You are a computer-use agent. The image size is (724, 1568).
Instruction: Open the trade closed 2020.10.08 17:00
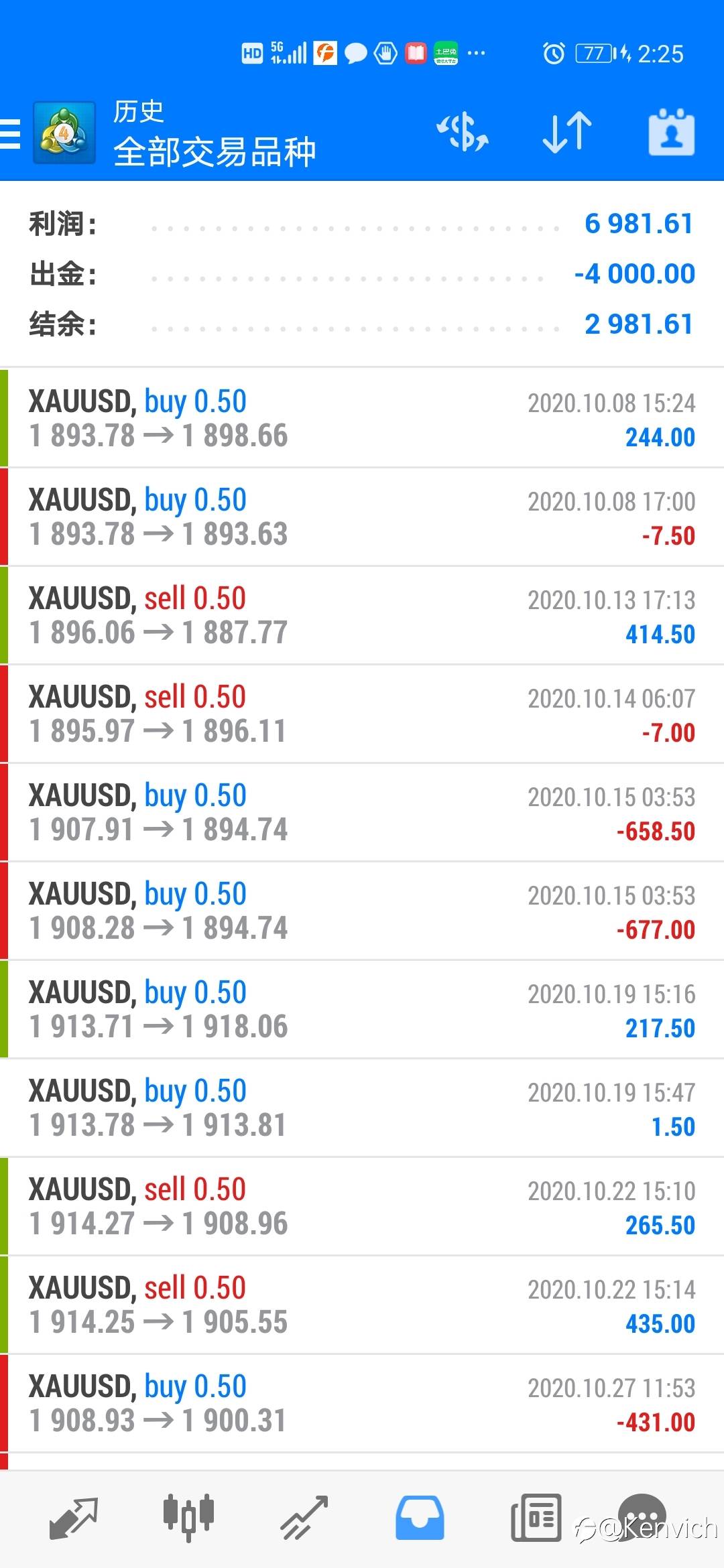point(362,517)
